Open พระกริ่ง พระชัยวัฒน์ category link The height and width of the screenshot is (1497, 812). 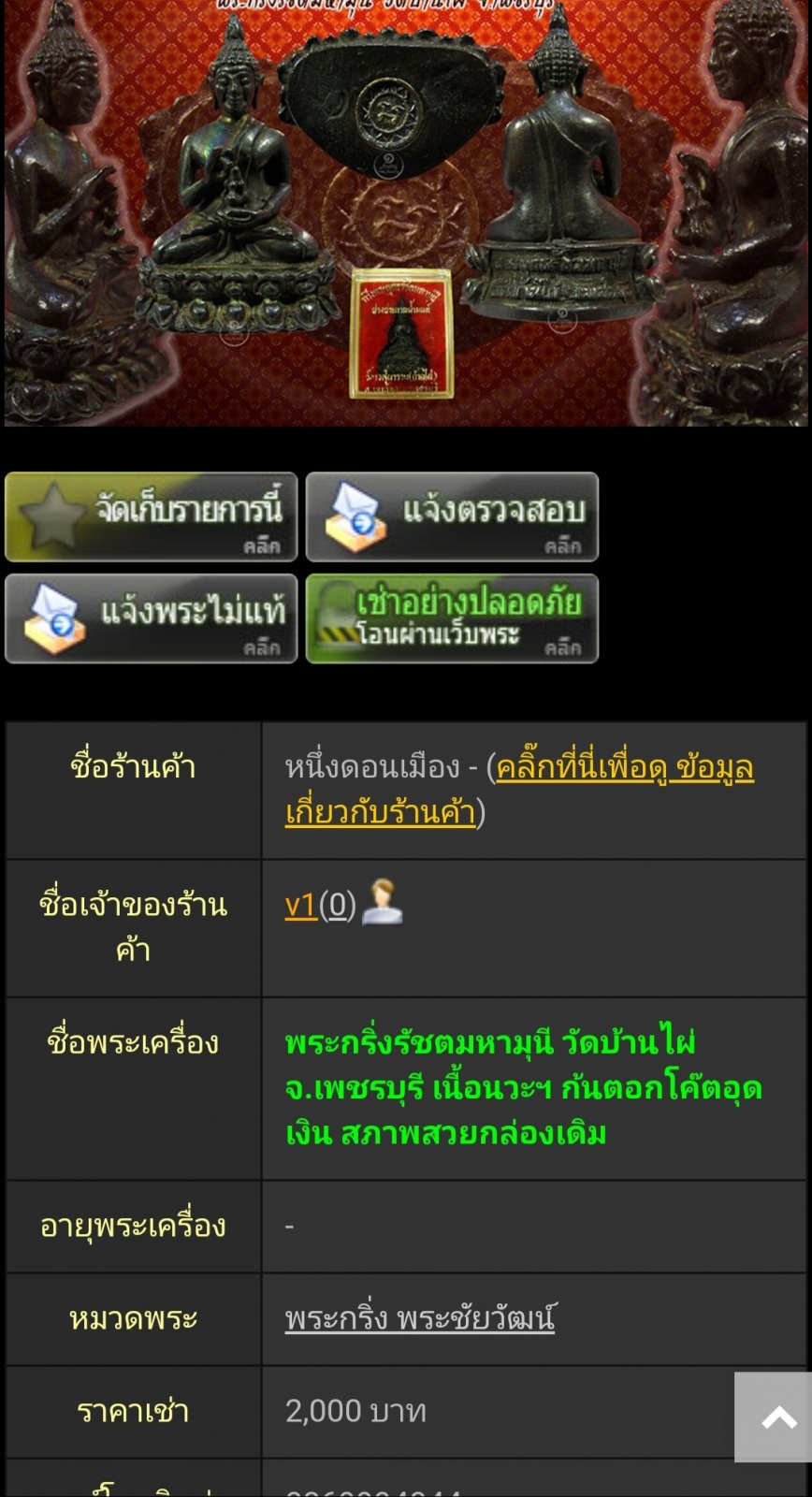420,1318
